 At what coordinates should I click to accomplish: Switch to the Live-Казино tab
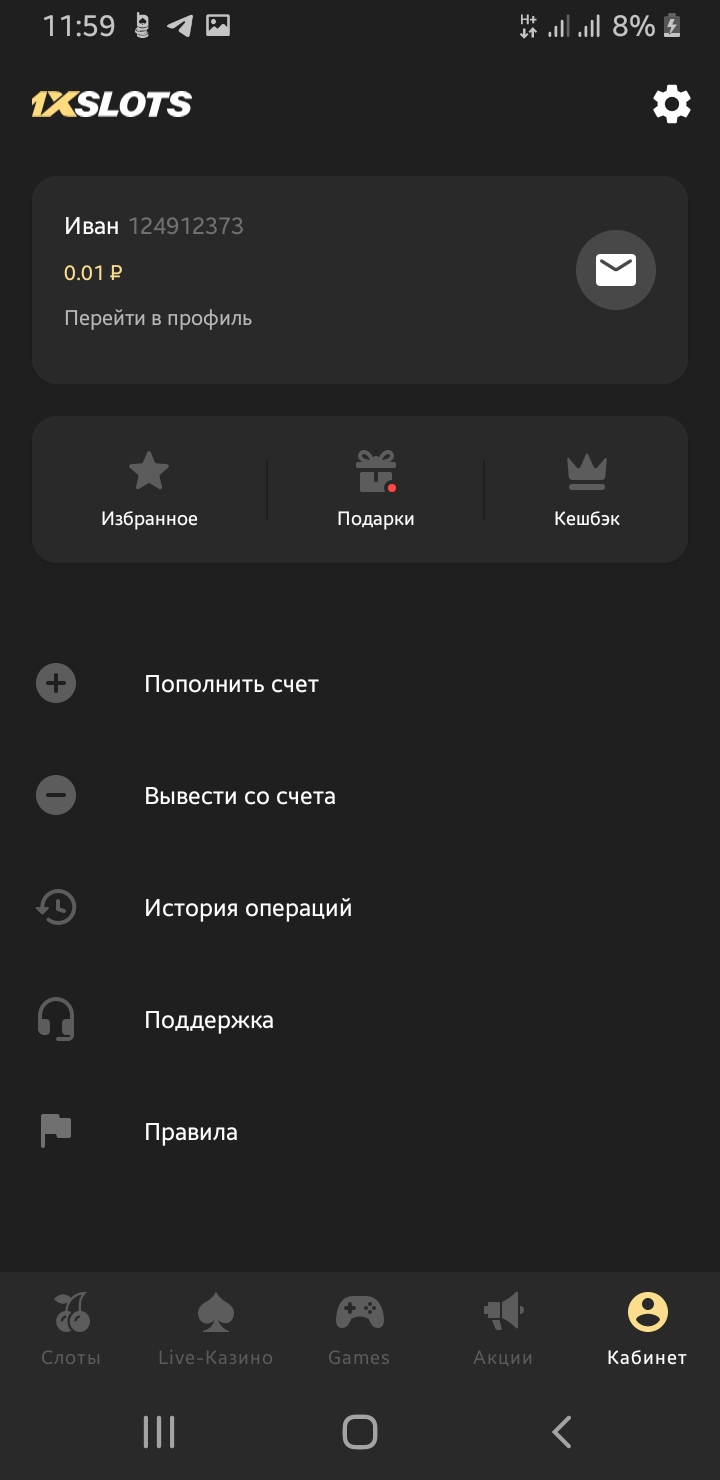215,1328
